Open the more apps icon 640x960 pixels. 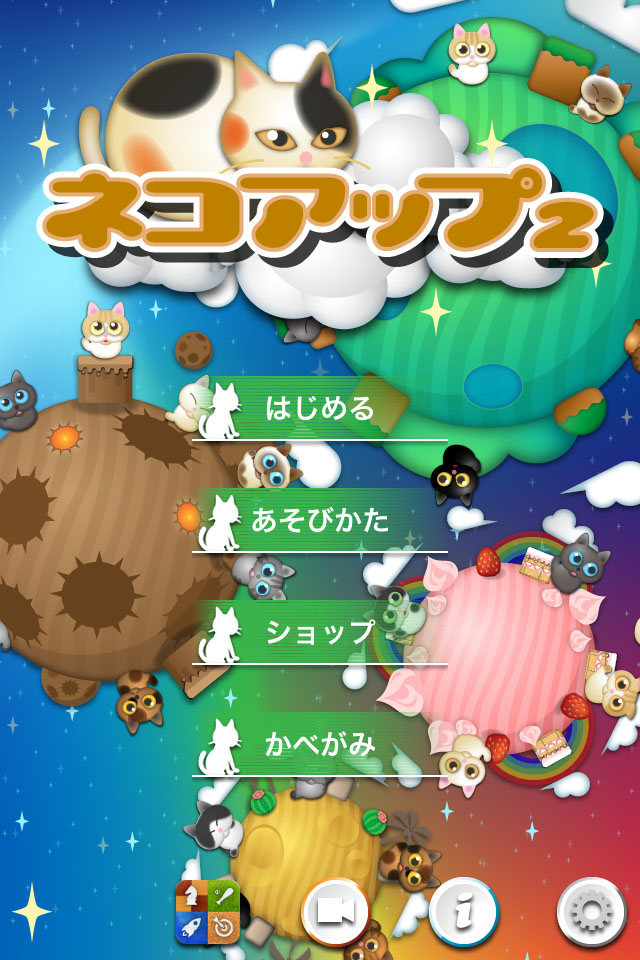207,913
